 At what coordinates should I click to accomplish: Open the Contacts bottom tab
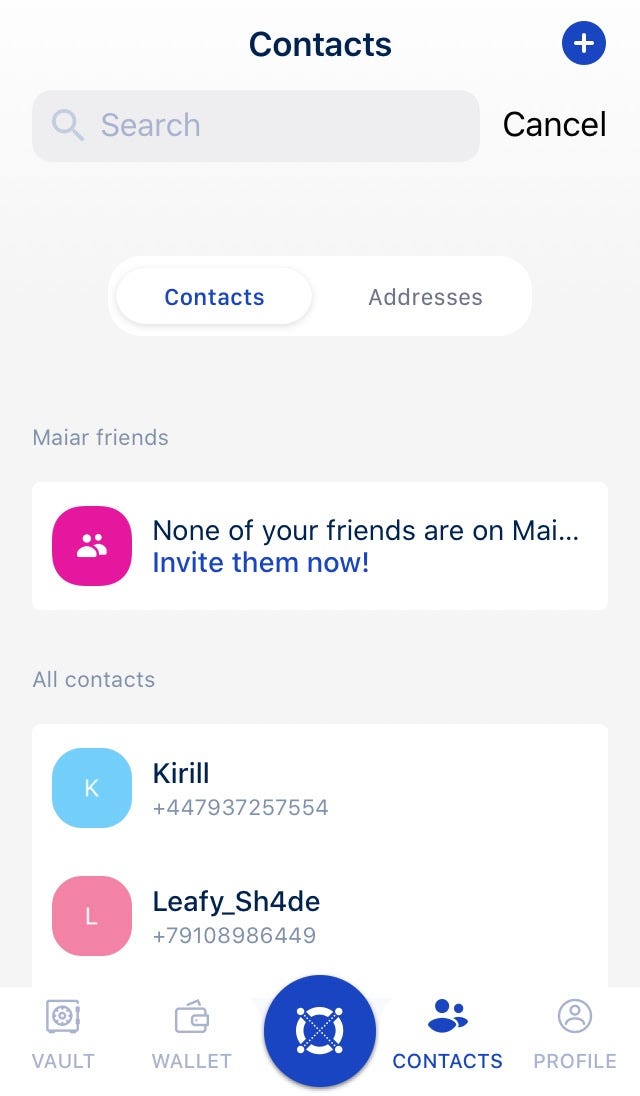click(x=447, y=1036)
